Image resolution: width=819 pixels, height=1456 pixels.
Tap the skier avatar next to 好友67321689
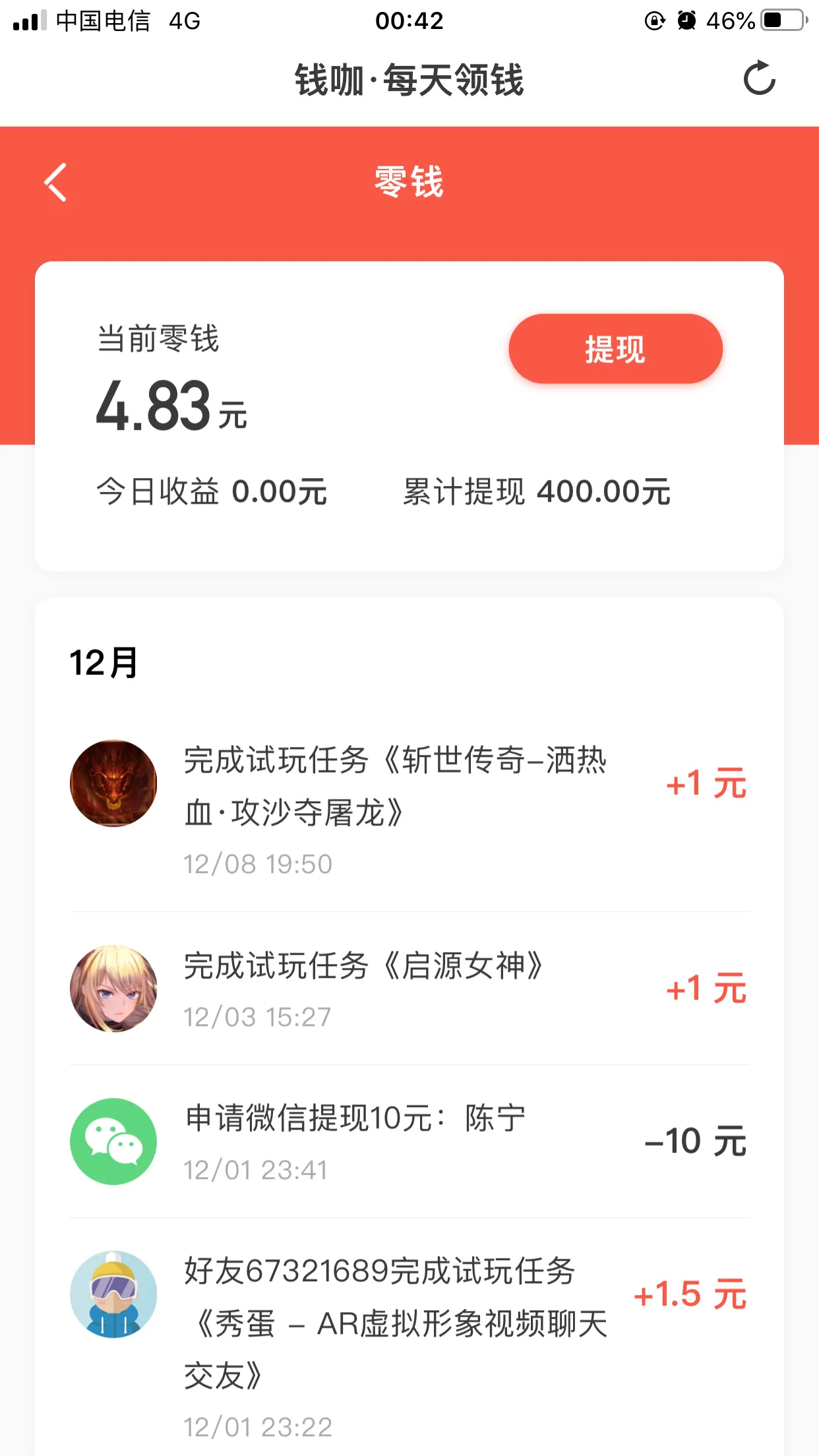click(113, 1294)
